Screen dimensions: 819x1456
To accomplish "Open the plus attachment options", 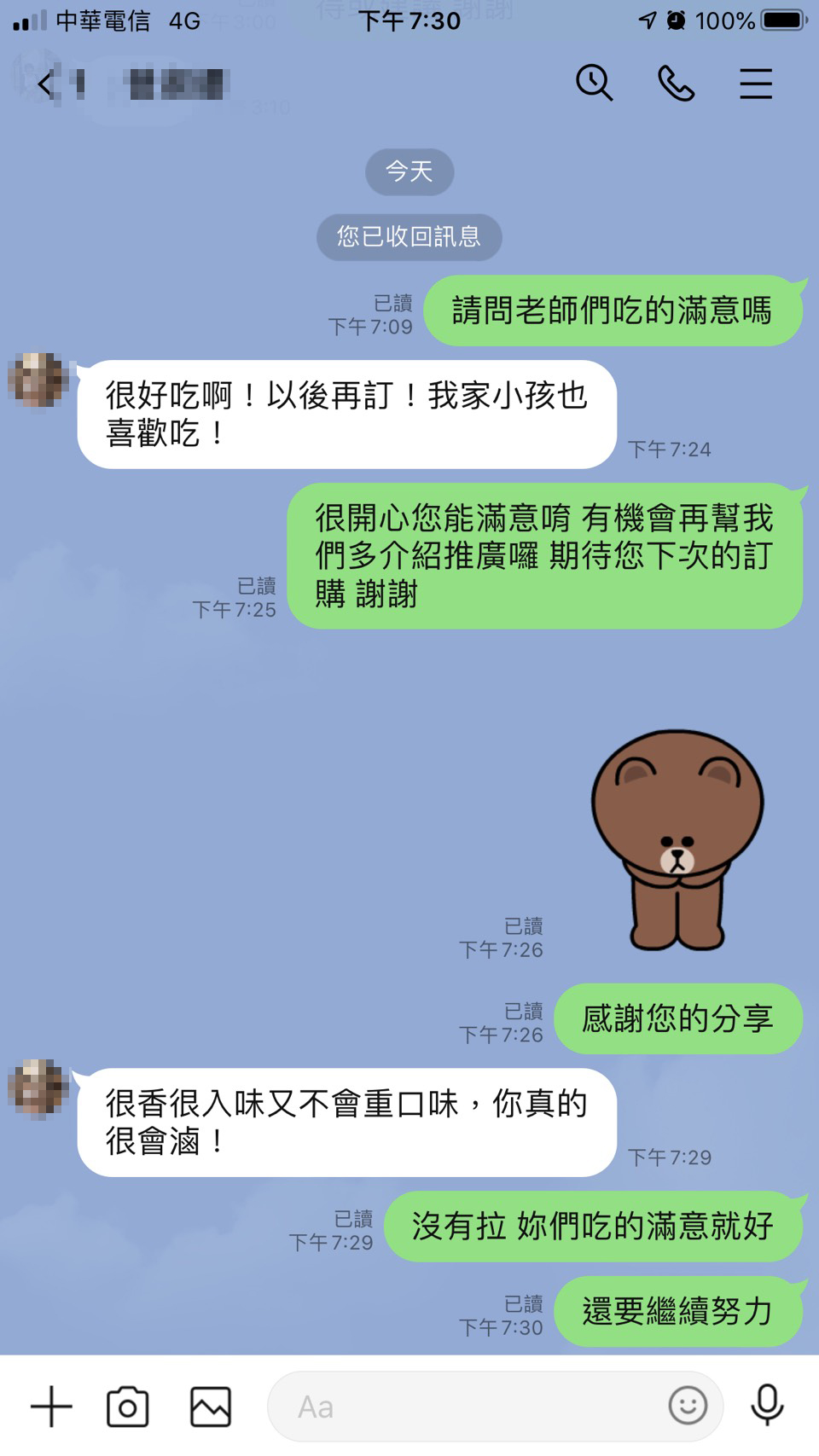I will point(51,1407).
